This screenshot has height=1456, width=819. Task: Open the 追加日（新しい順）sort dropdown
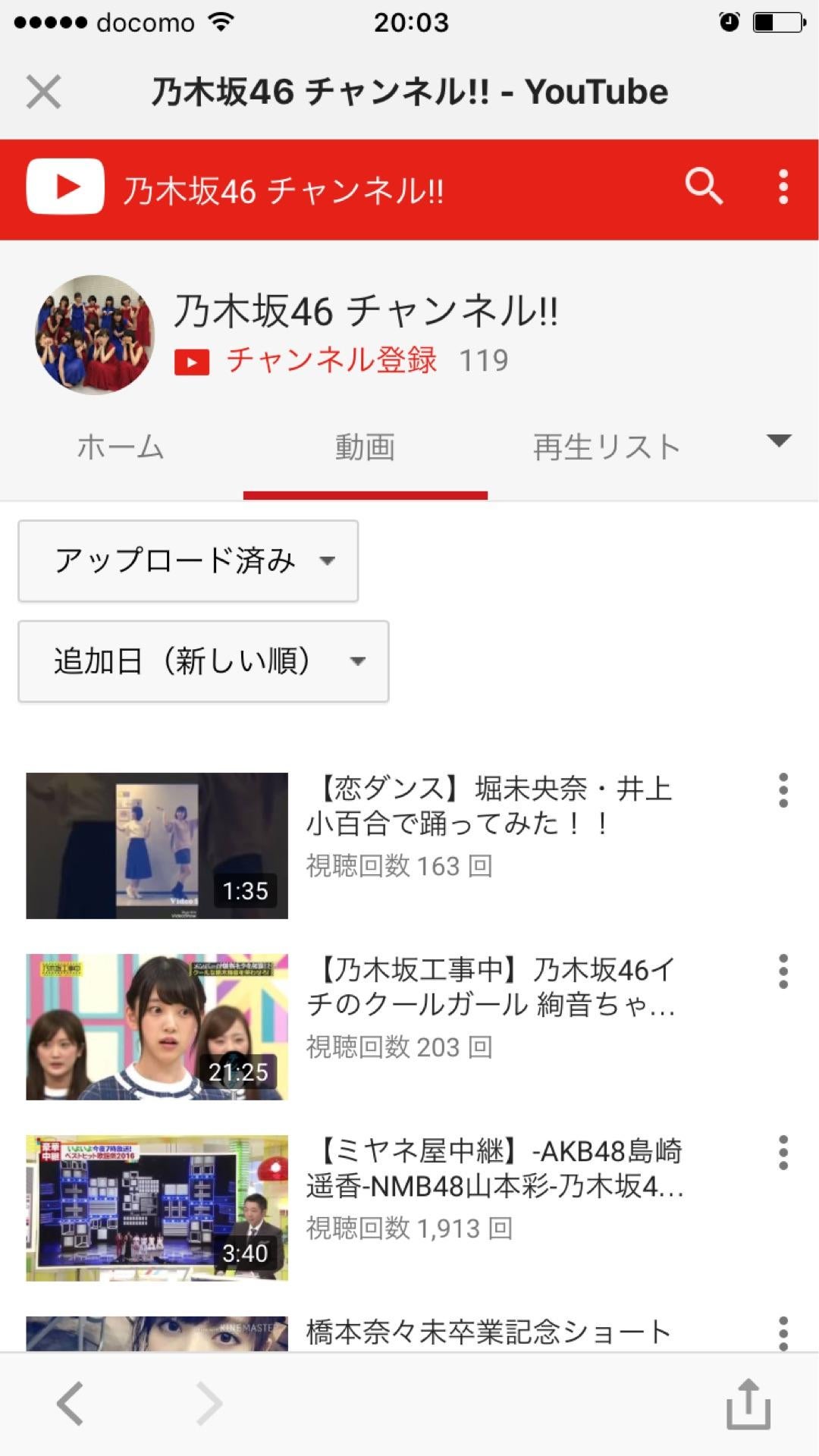[203, 661]
